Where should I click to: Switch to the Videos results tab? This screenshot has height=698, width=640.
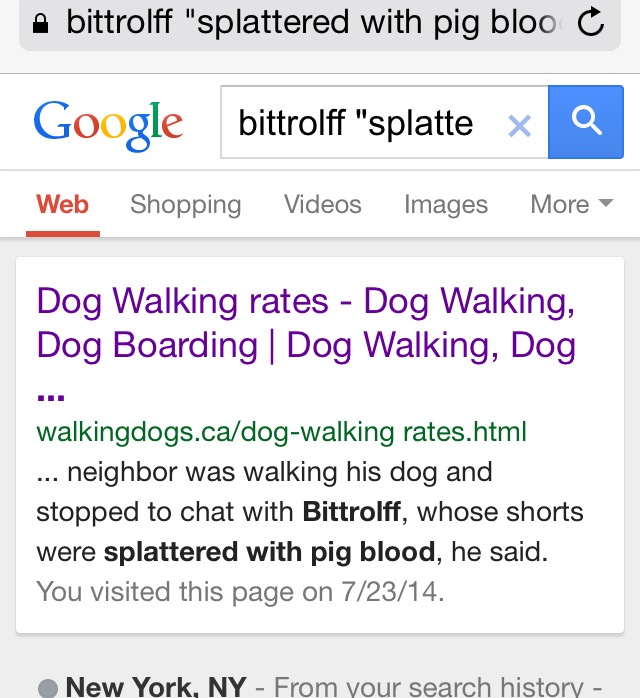pyautogui.click(x=322, y=204)
